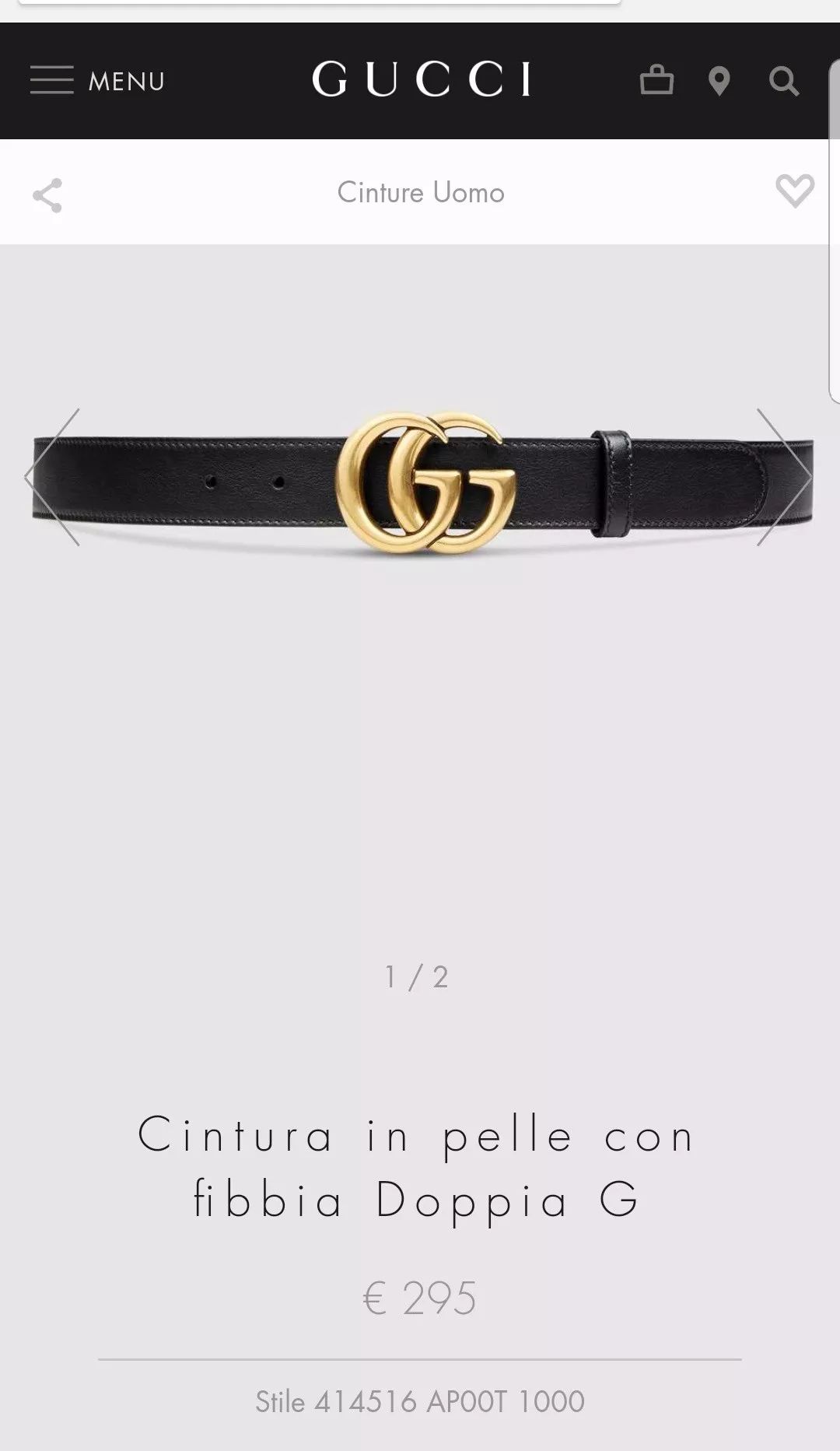Expand the main navigation menu

coord(51,80)
